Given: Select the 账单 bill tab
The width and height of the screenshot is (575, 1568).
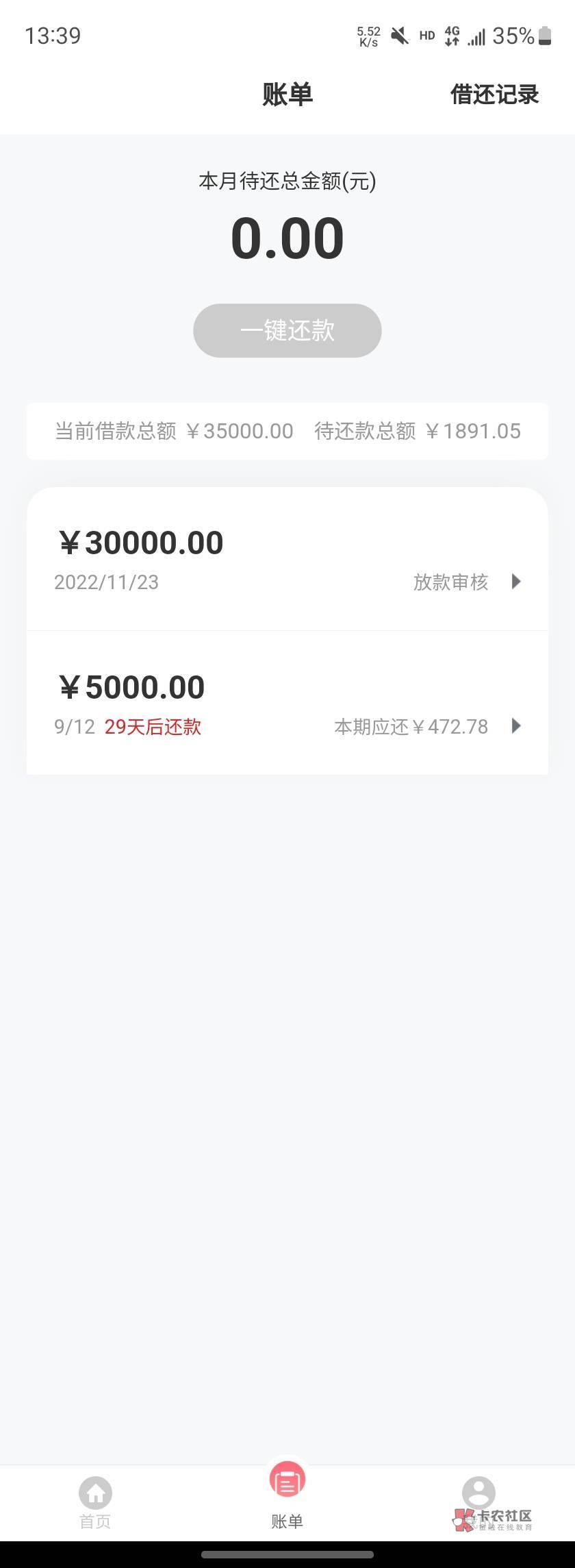Looking at the screenshot, I should point(287,1493).
